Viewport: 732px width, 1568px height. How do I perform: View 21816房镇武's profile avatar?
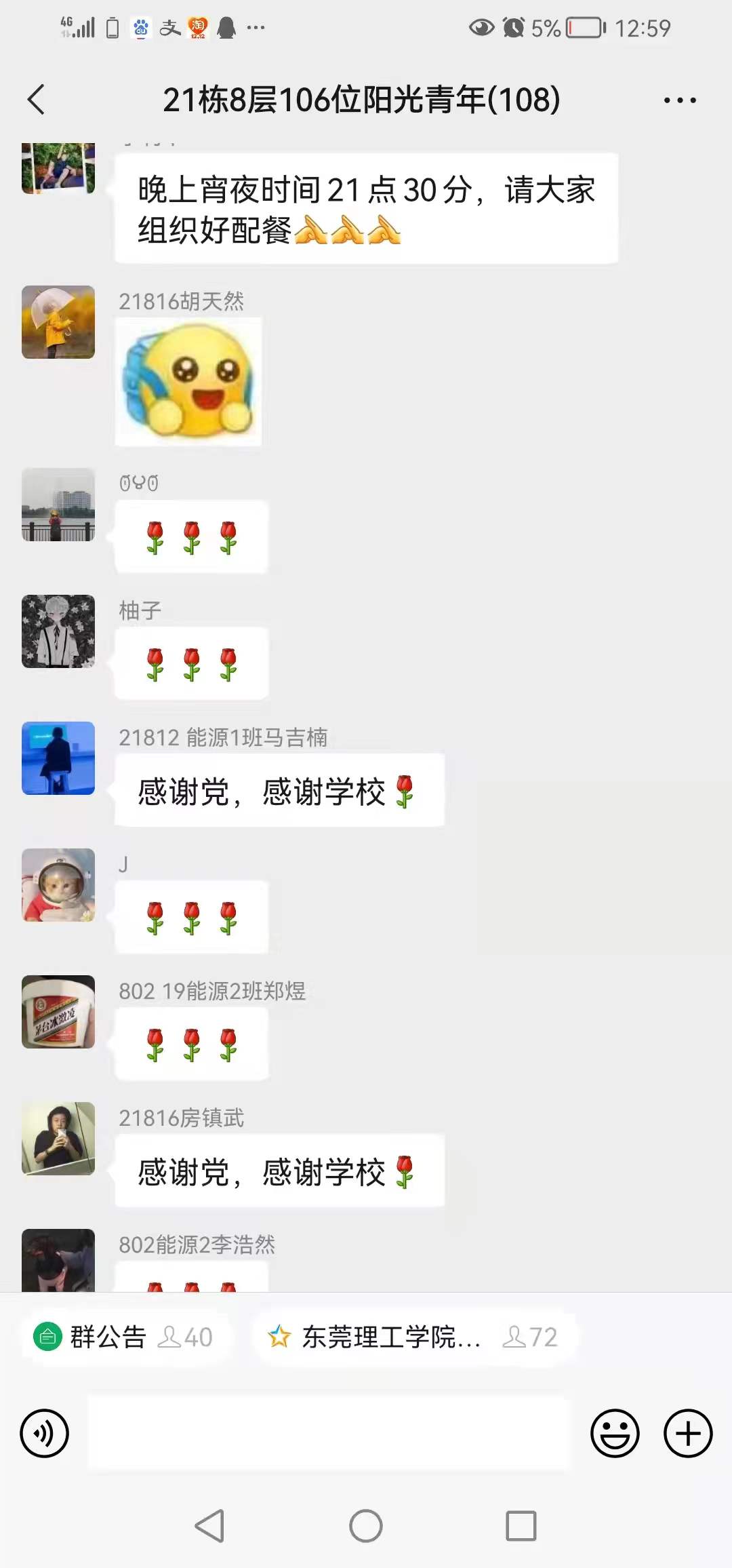(58, 1139)
